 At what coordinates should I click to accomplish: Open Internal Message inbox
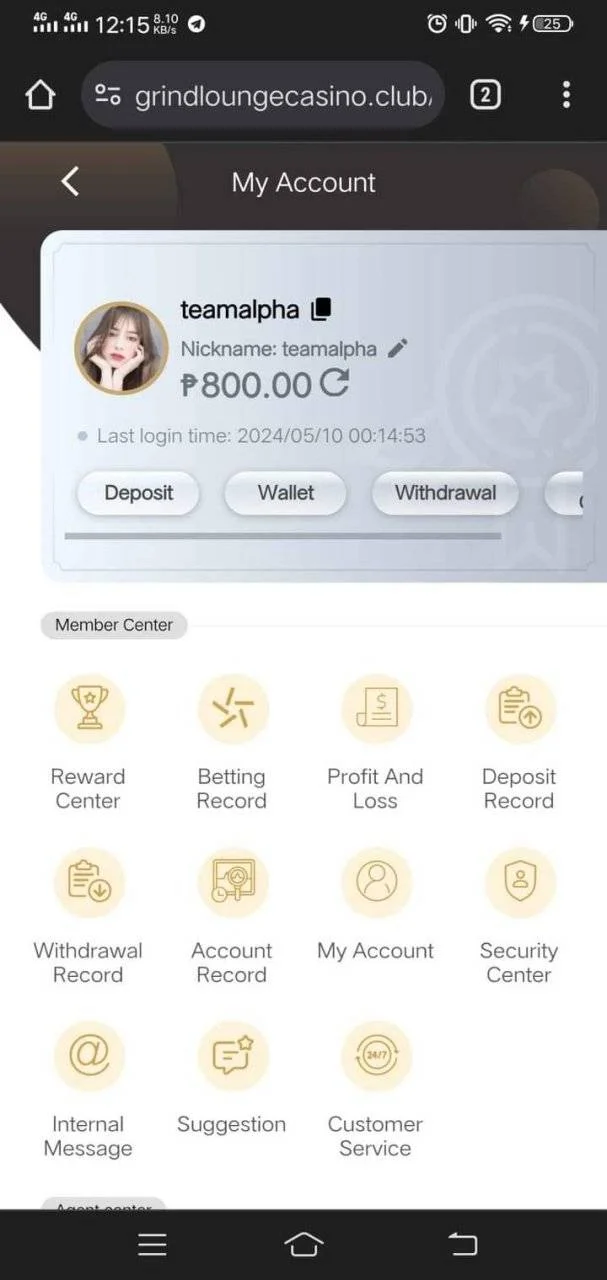tap(88, 1091)
